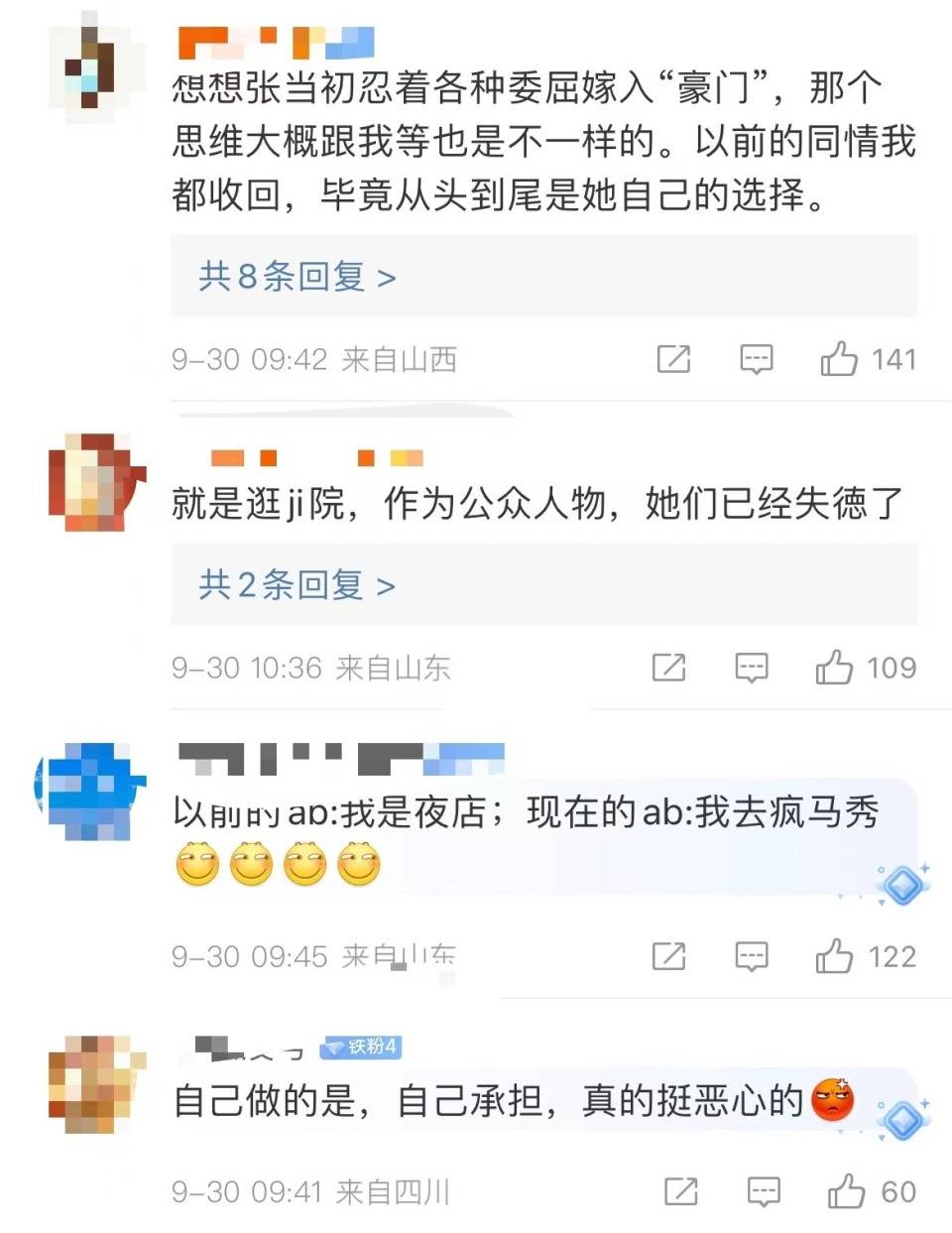
Task: Forward the 09:45 comment about 疯马秀
Action: click(x=669, y=956)
